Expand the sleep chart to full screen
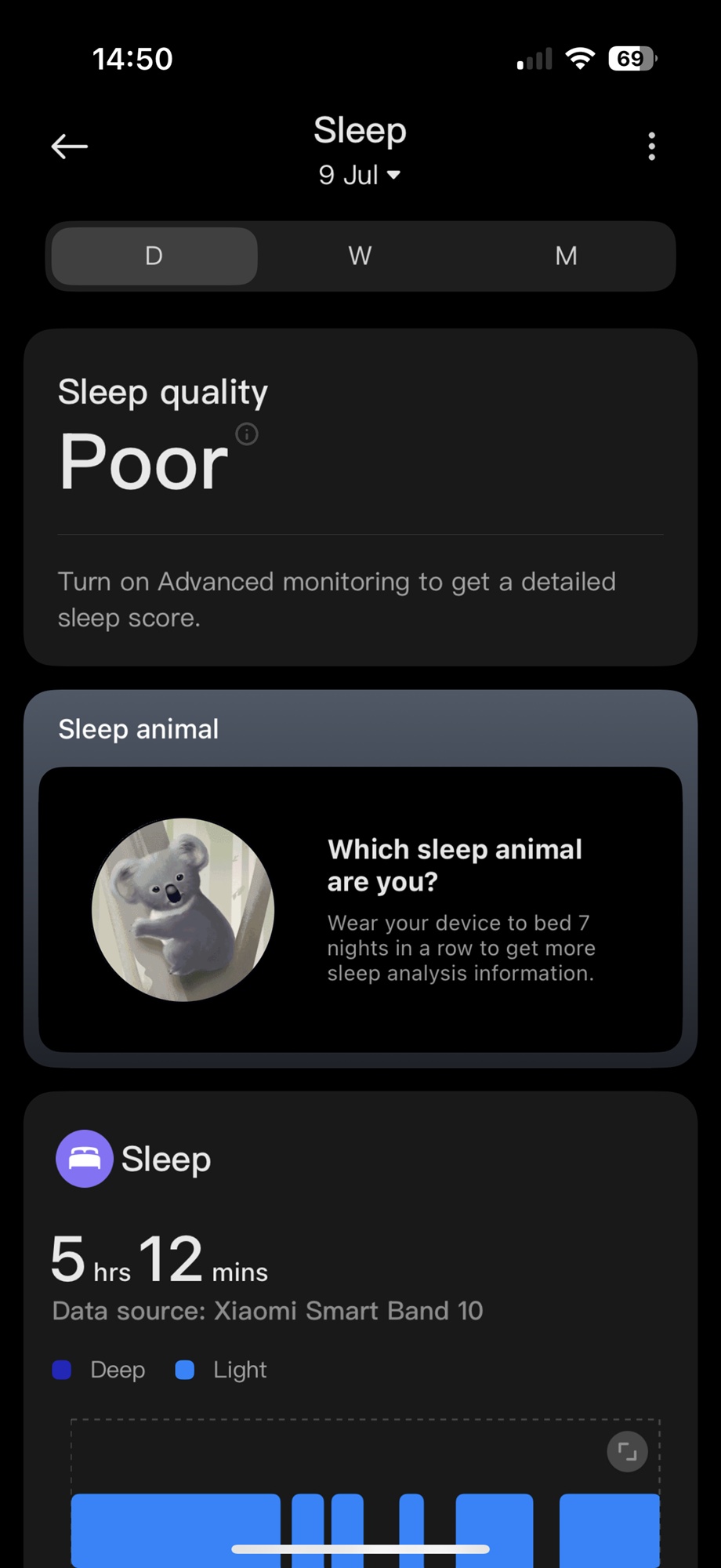Screen dimensions: 721x1568 tap(627, 1451)
